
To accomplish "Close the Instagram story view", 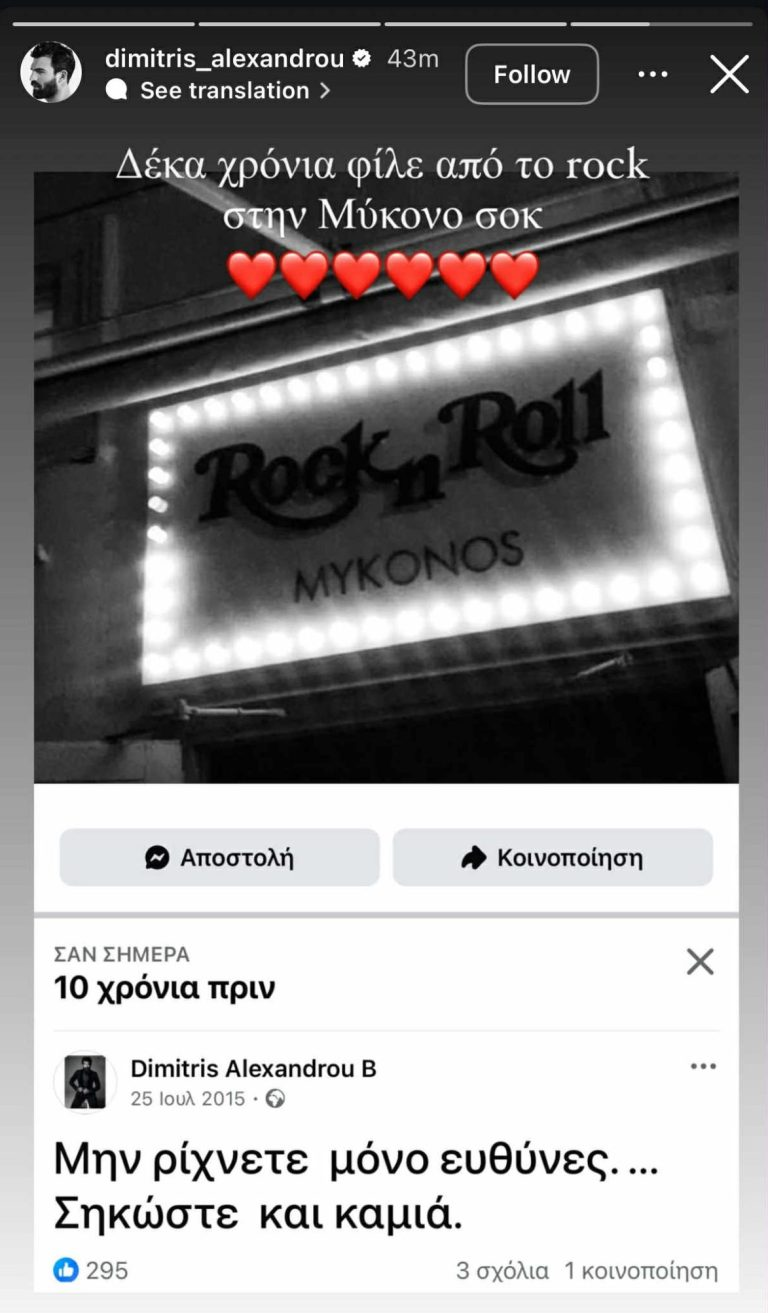I will (729, 73).
